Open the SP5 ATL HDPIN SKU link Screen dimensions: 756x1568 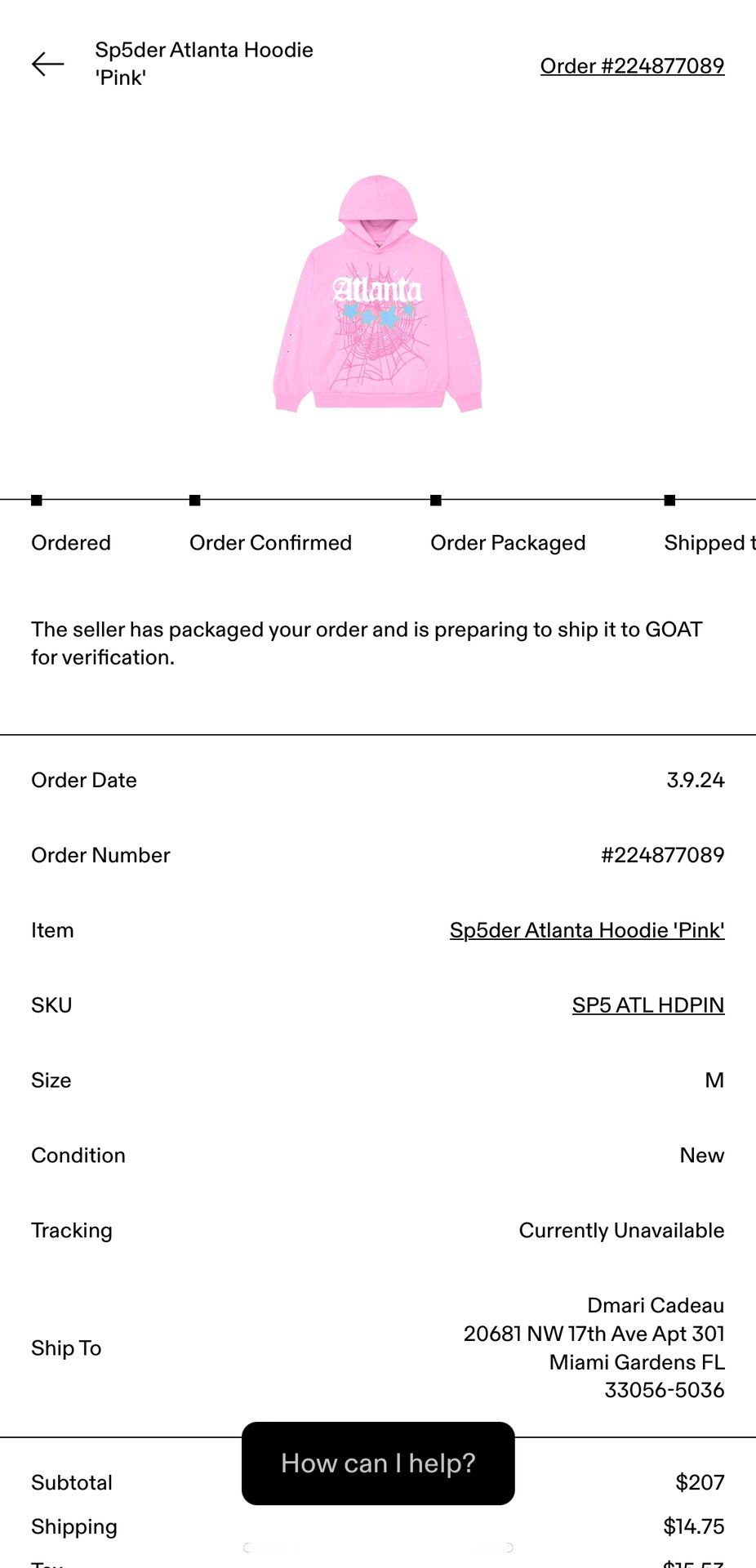pyautogui.click(x=647, y=1005)
